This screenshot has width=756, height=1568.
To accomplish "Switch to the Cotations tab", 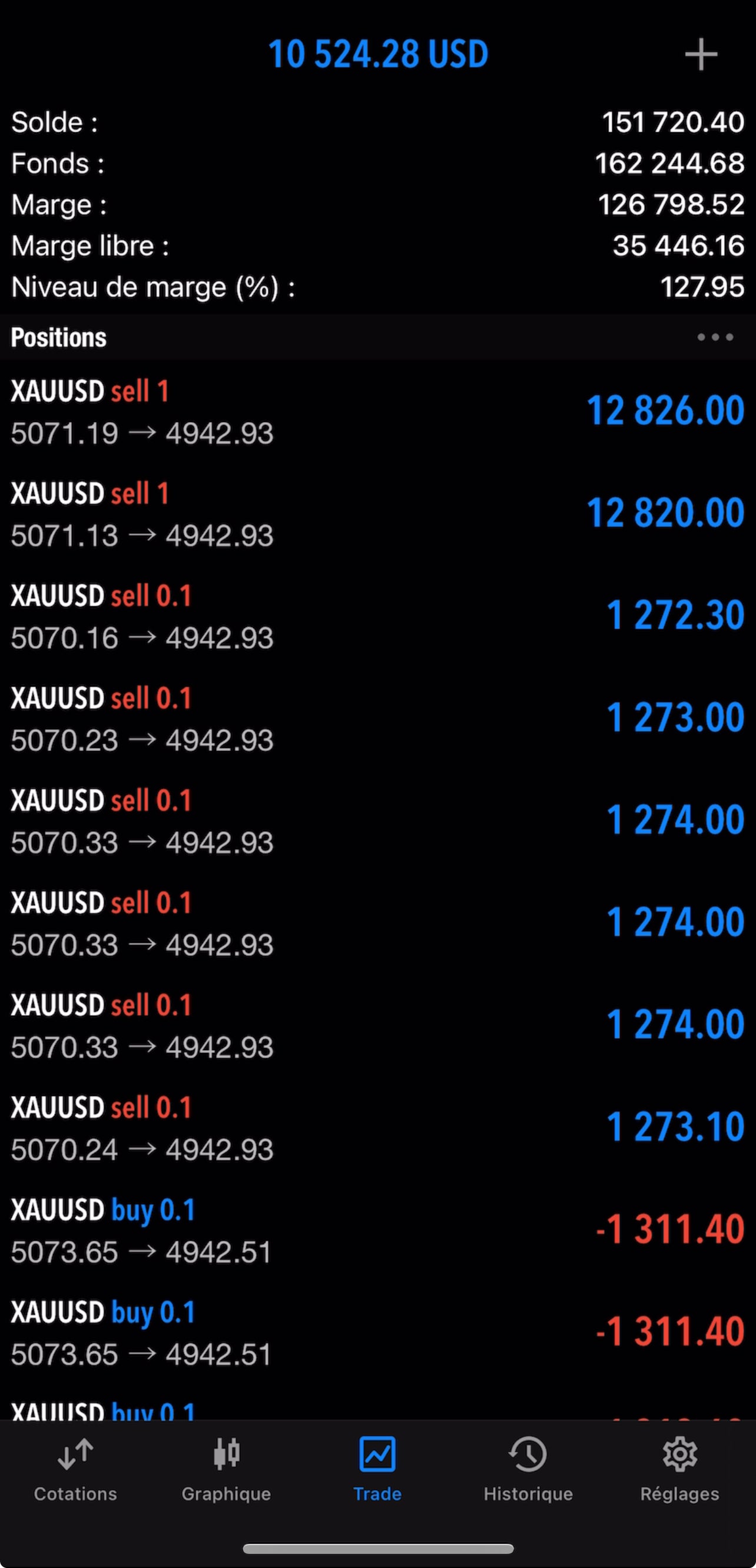I will point(75,1470).
